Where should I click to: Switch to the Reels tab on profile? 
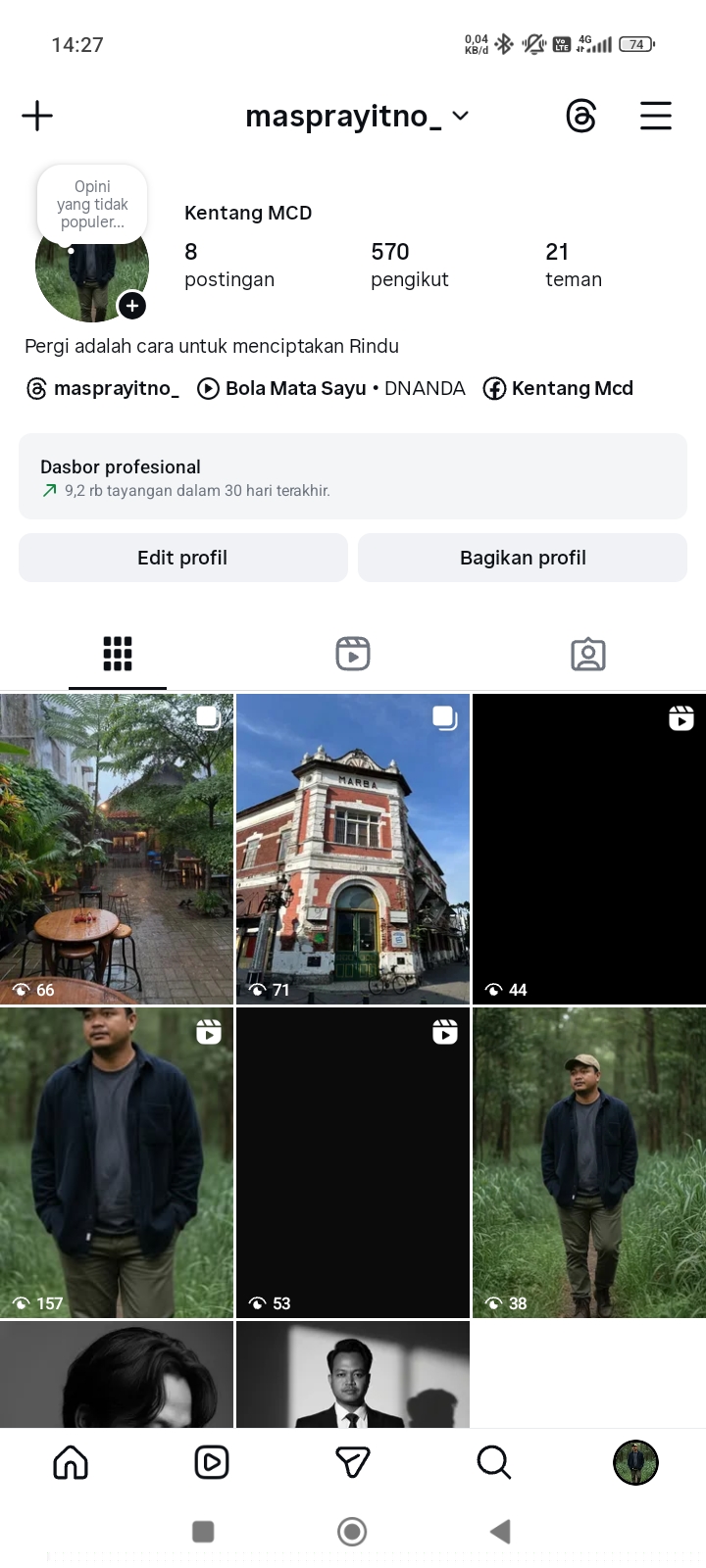(352, 654)
